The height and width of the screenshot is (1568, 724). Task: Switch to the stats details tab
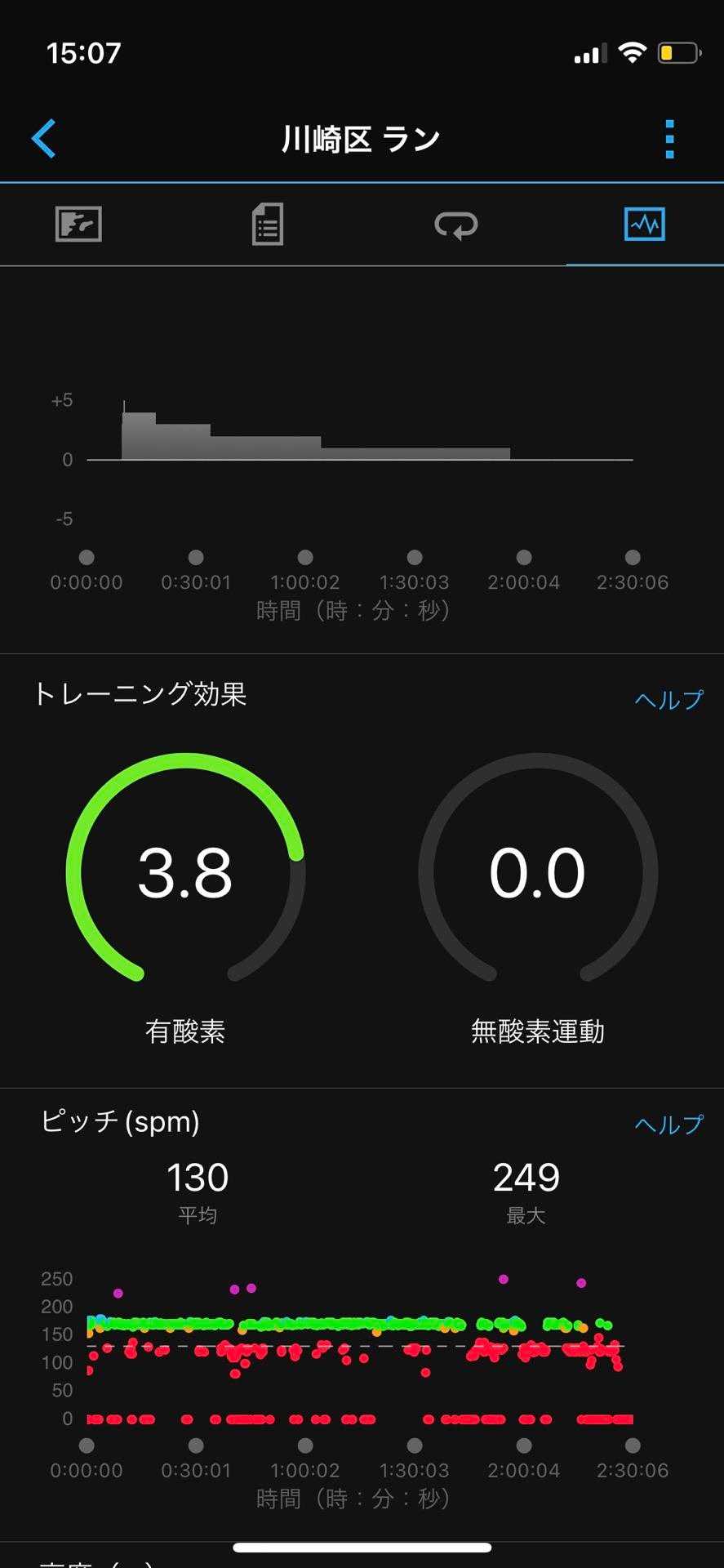(x=267, y=225)
